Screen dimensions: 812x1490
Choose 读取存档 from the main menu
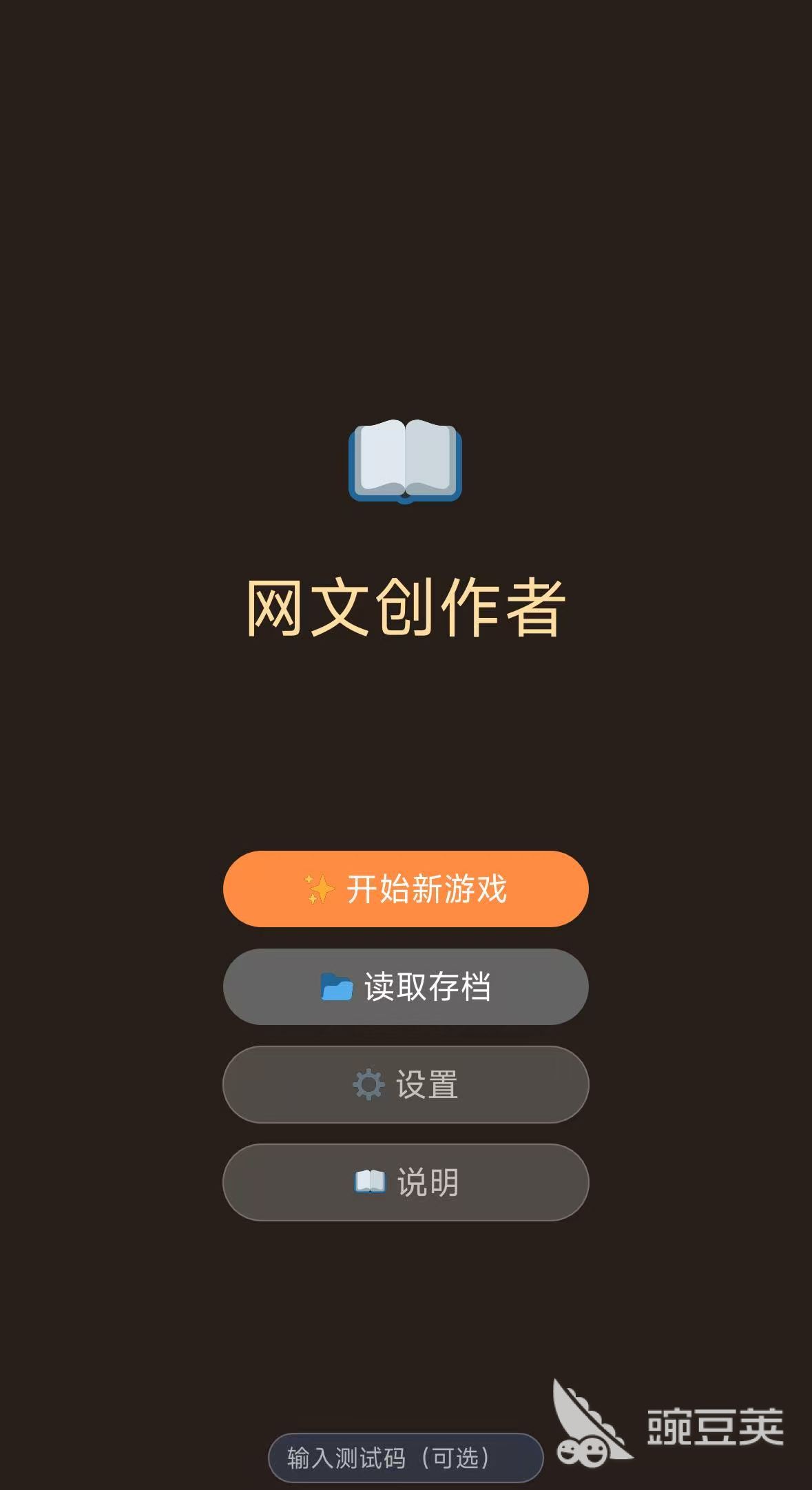406,986
